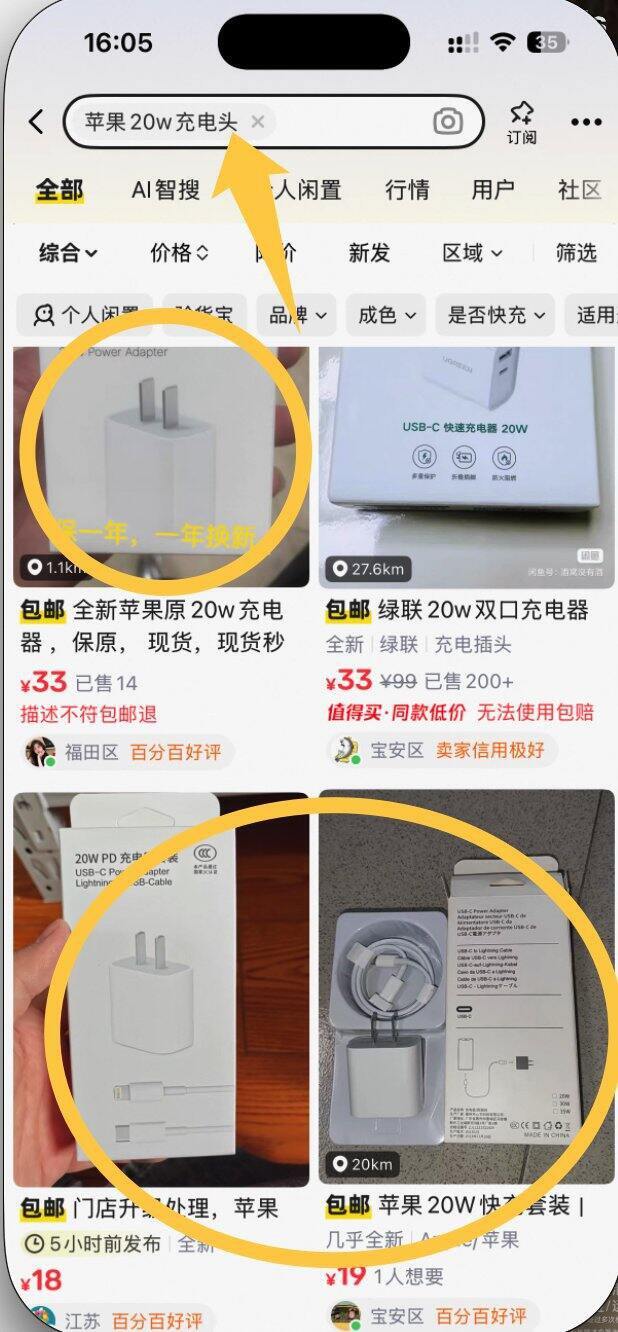The width and height of the screenshot is (618, 1332).
Task: Switch to the 用户 tab
Action: pos(493,190)
